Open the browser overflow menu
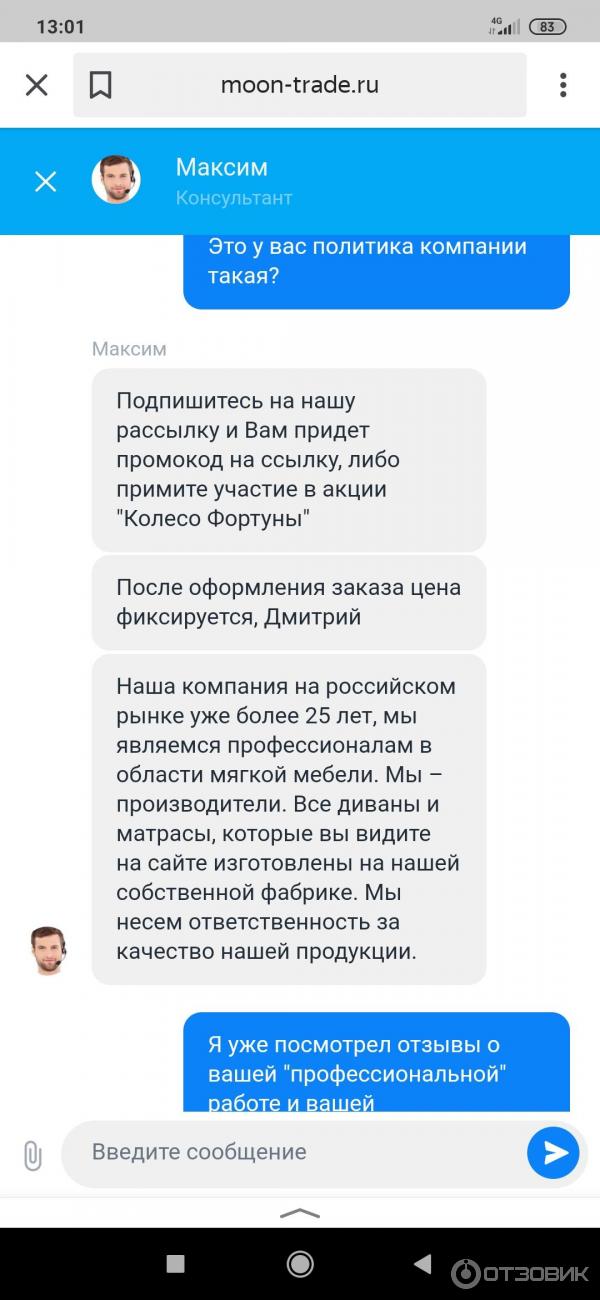 click(x=563, y=85)
